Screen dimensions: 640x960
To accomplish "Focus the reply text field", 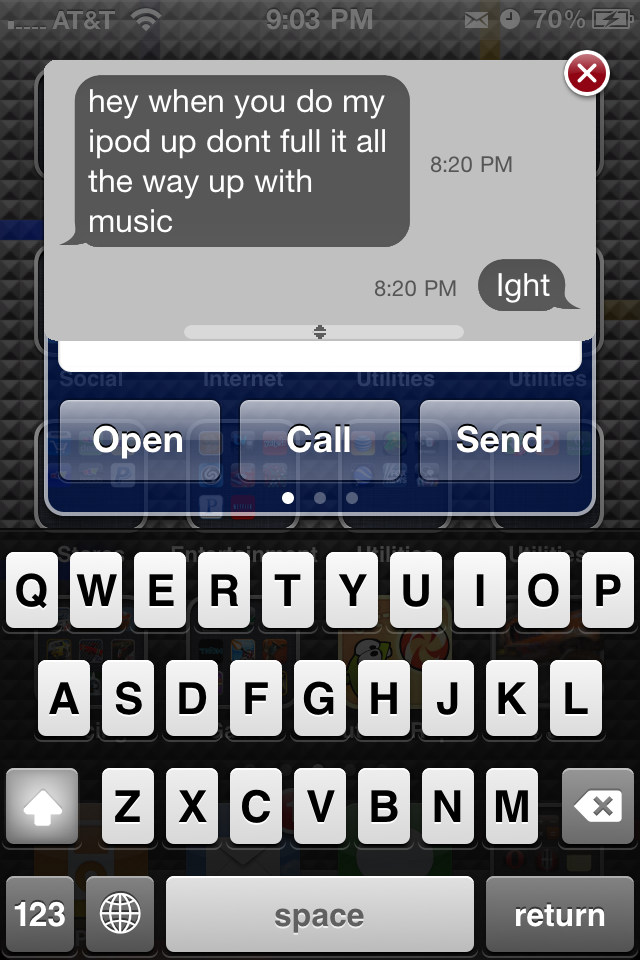I will tap(319, 356).
